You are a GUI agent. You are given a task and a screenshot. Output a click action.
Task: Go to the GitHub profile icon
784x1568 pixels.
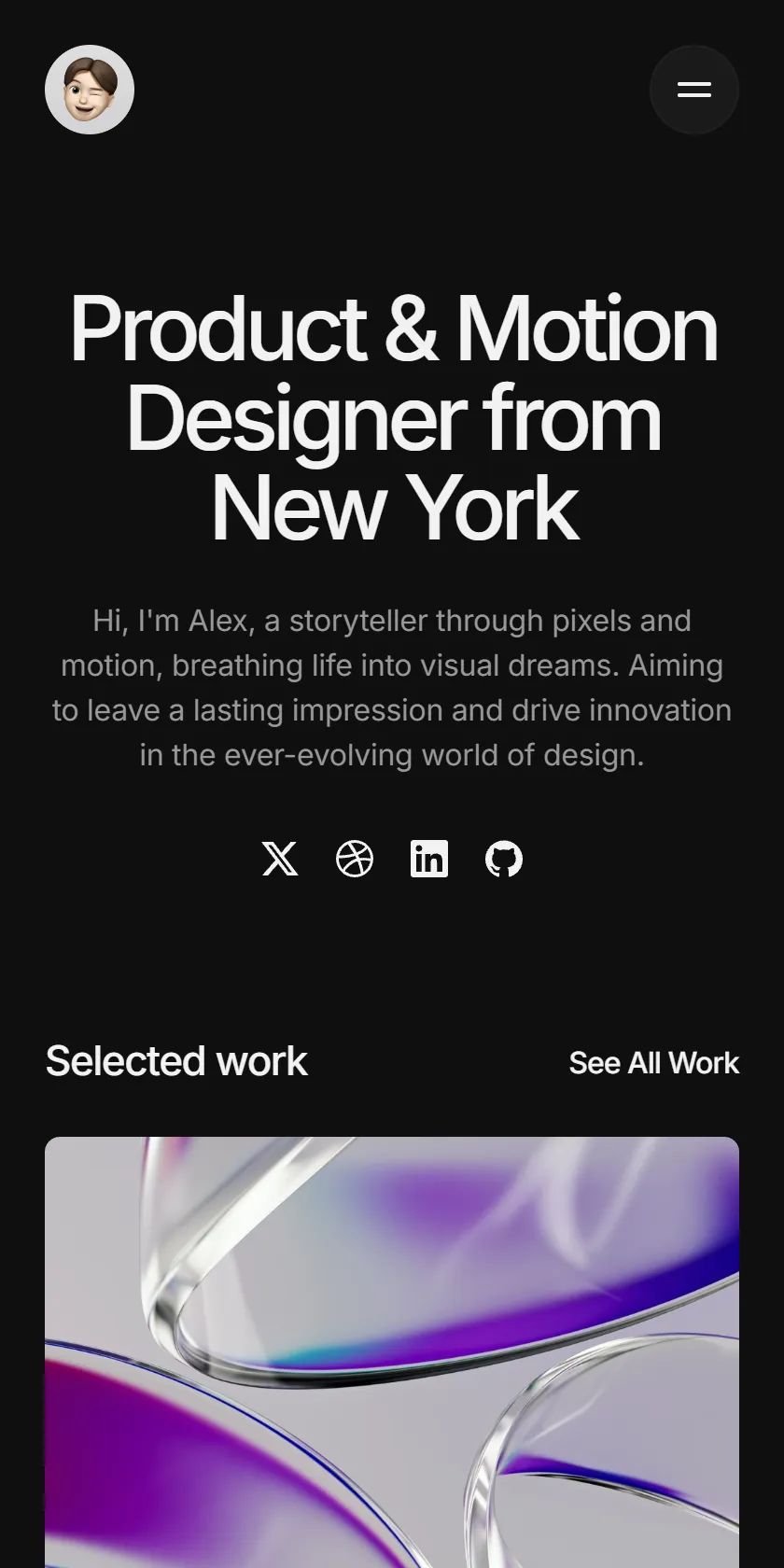pyautogui.click(x=504, y=859)
